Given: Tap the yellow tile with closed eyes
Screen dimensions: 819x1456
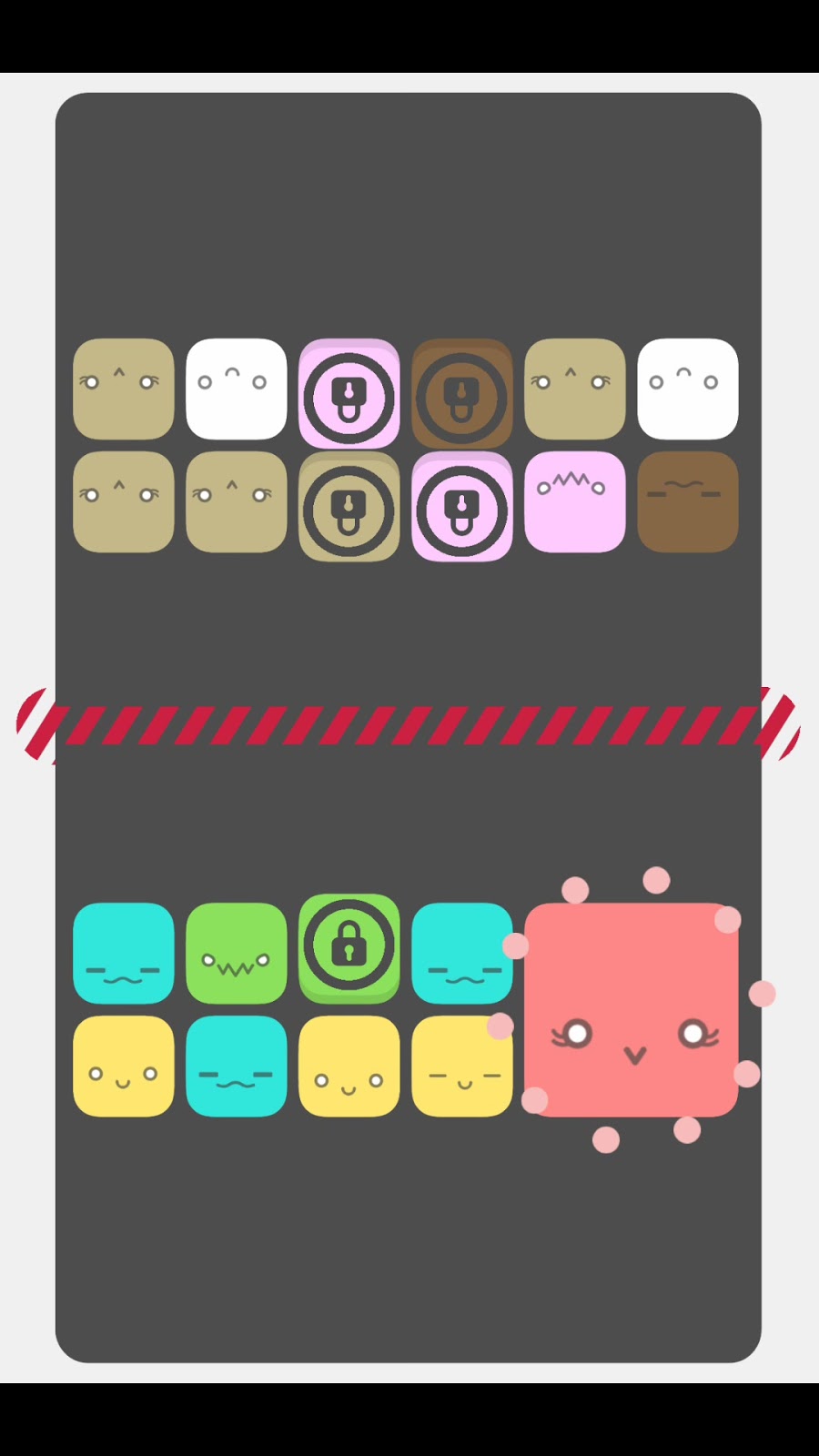Looking at the screenshot, I should pyautogui.click(x=461, y=1067).
